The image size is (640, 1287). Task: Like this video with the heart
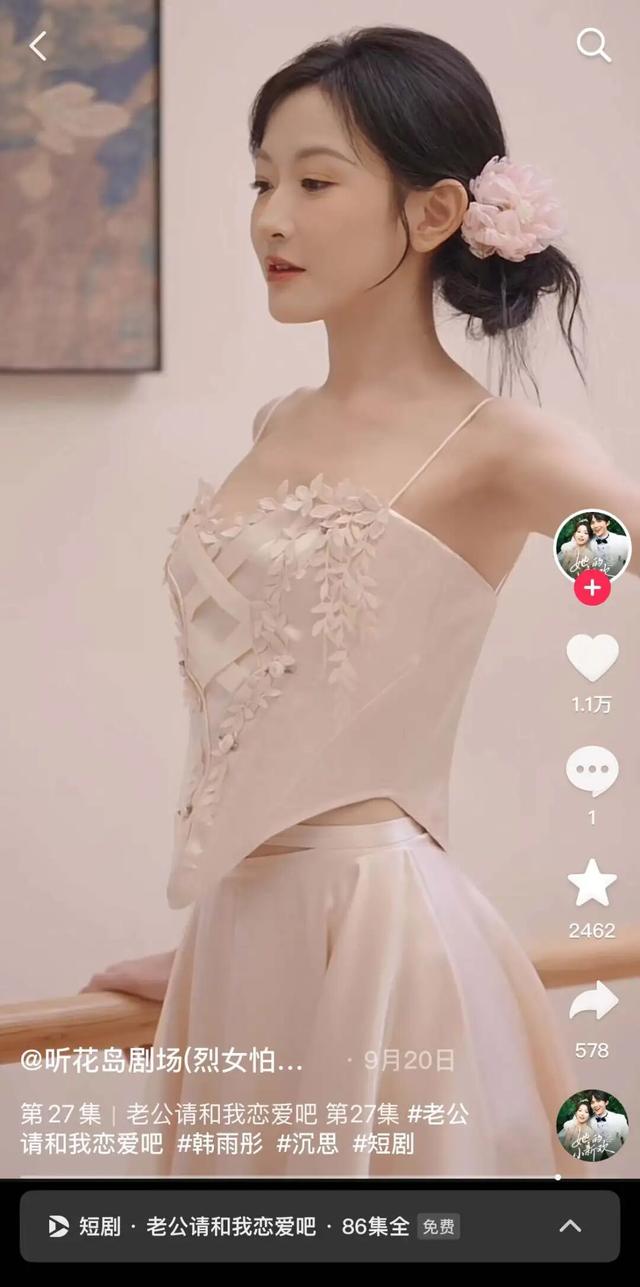592,658
